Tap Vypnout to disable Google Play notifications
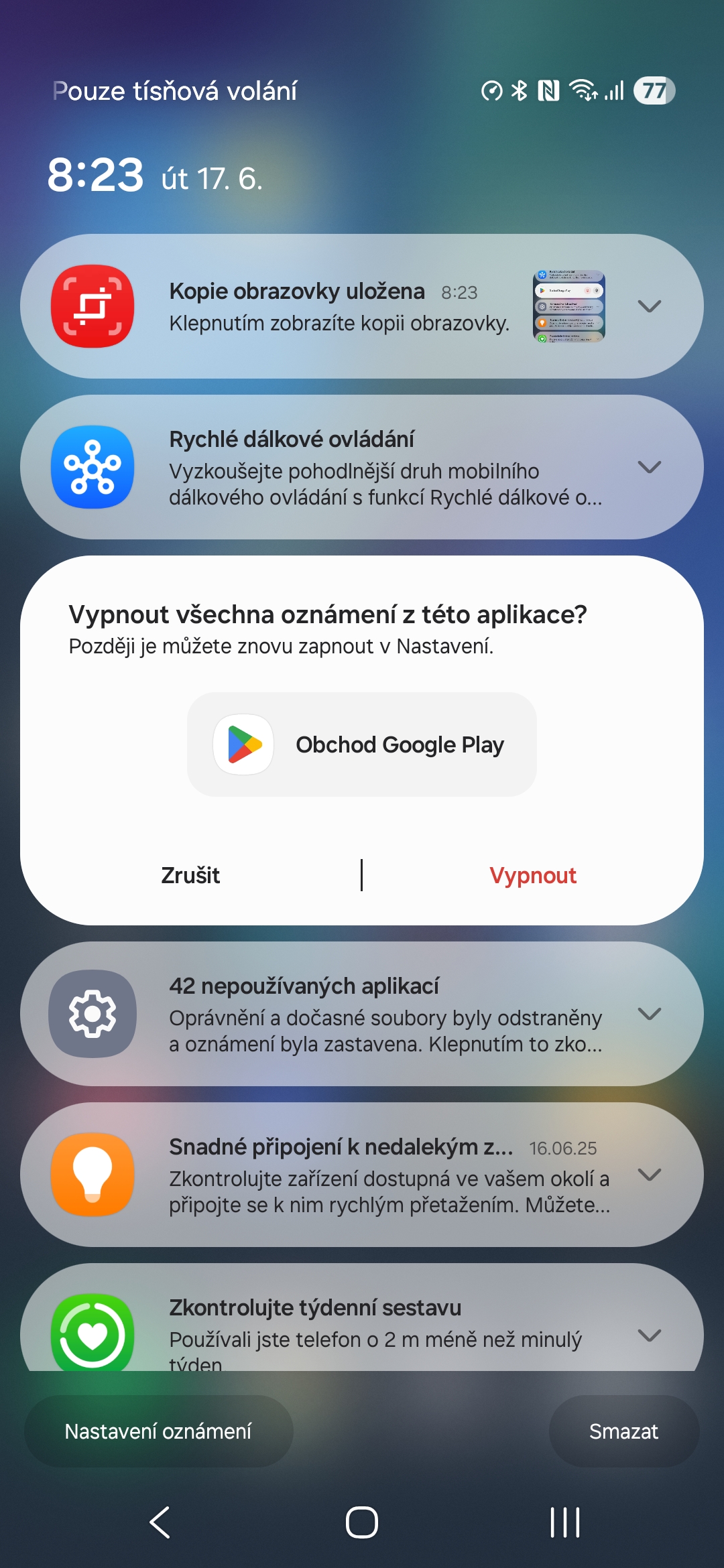The height and width of the screenshot is (1568, 724). (533, 875)
